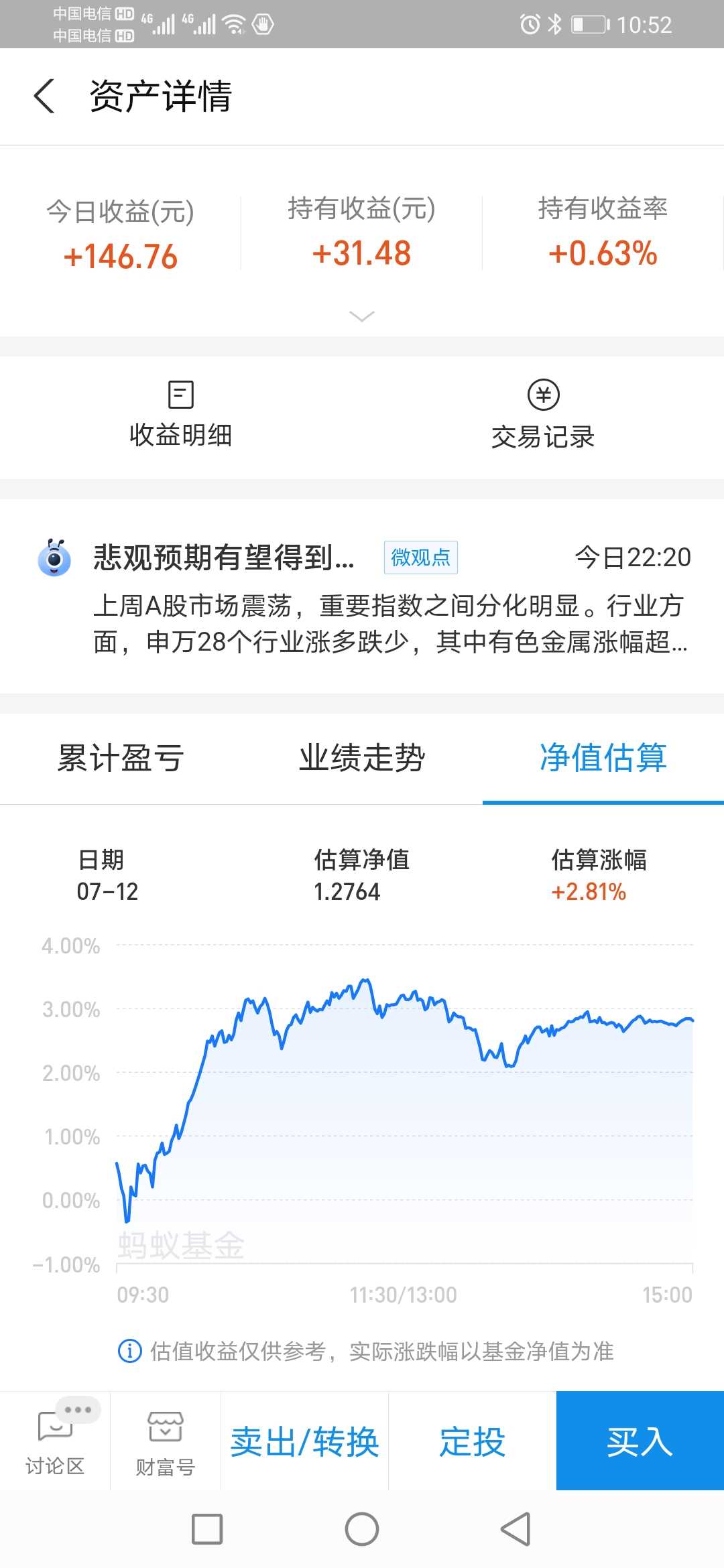Tap 卖出/转换 to sell or convert
The height and width of the screenshot is (1568, 724).
(x=305, y=1441)
